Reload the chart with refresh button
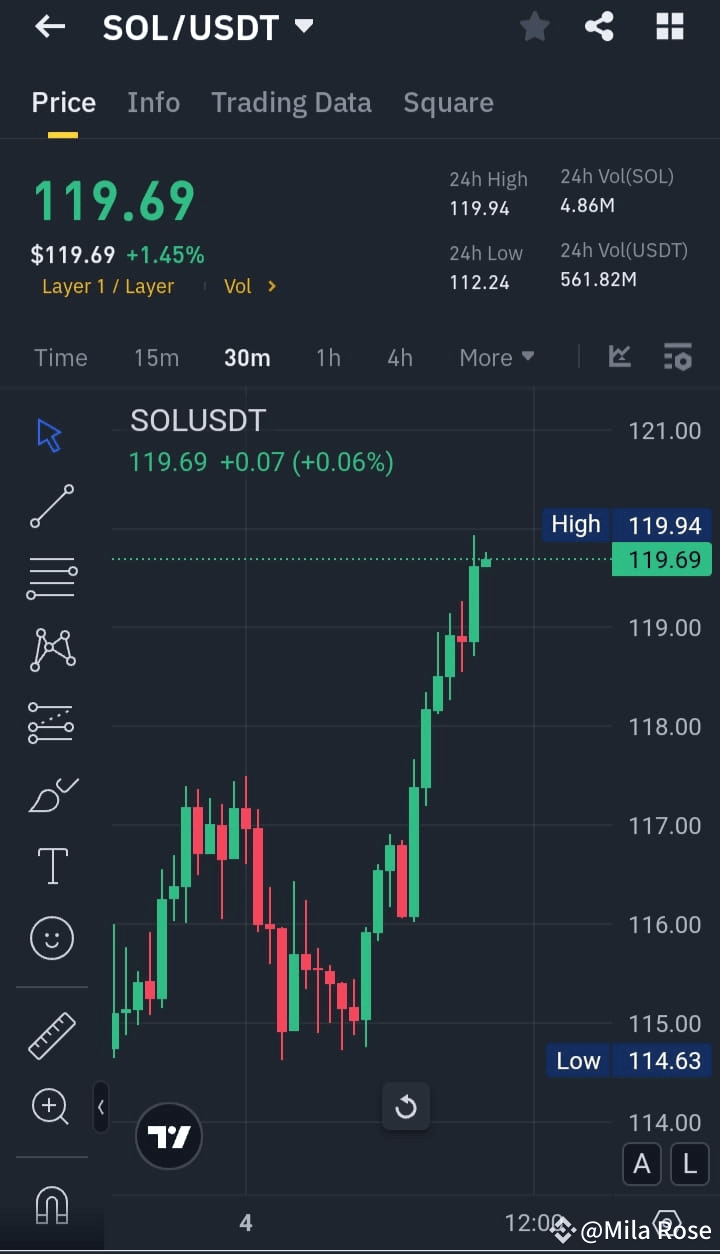 coord(406,1106)
